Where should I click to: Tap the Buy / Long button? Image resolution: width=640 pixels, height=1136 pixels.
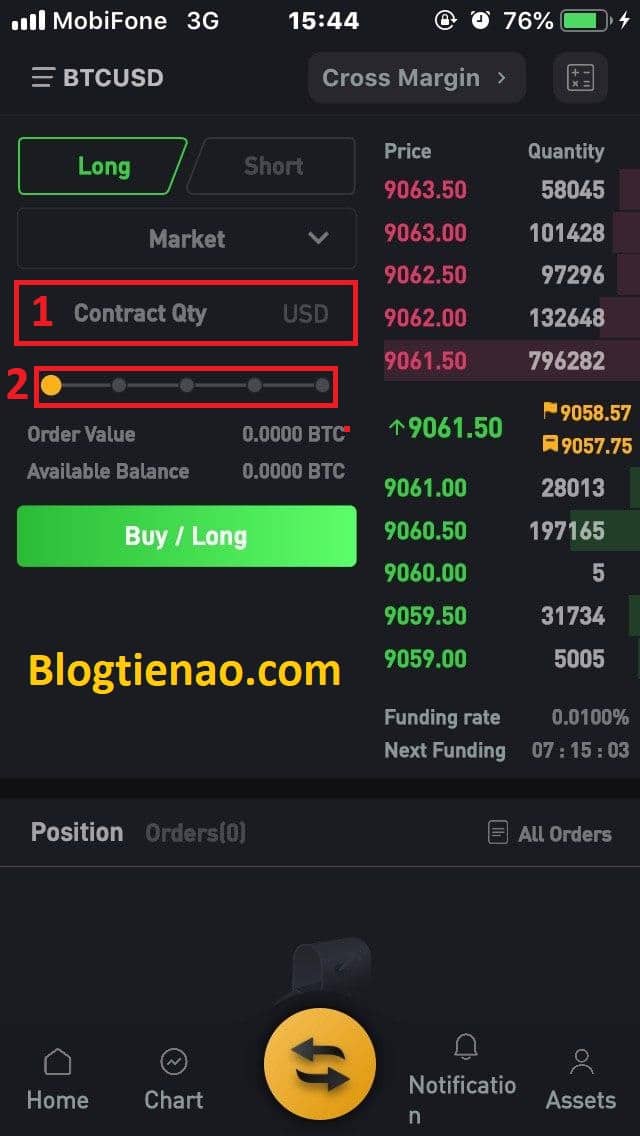coord(187,536)
